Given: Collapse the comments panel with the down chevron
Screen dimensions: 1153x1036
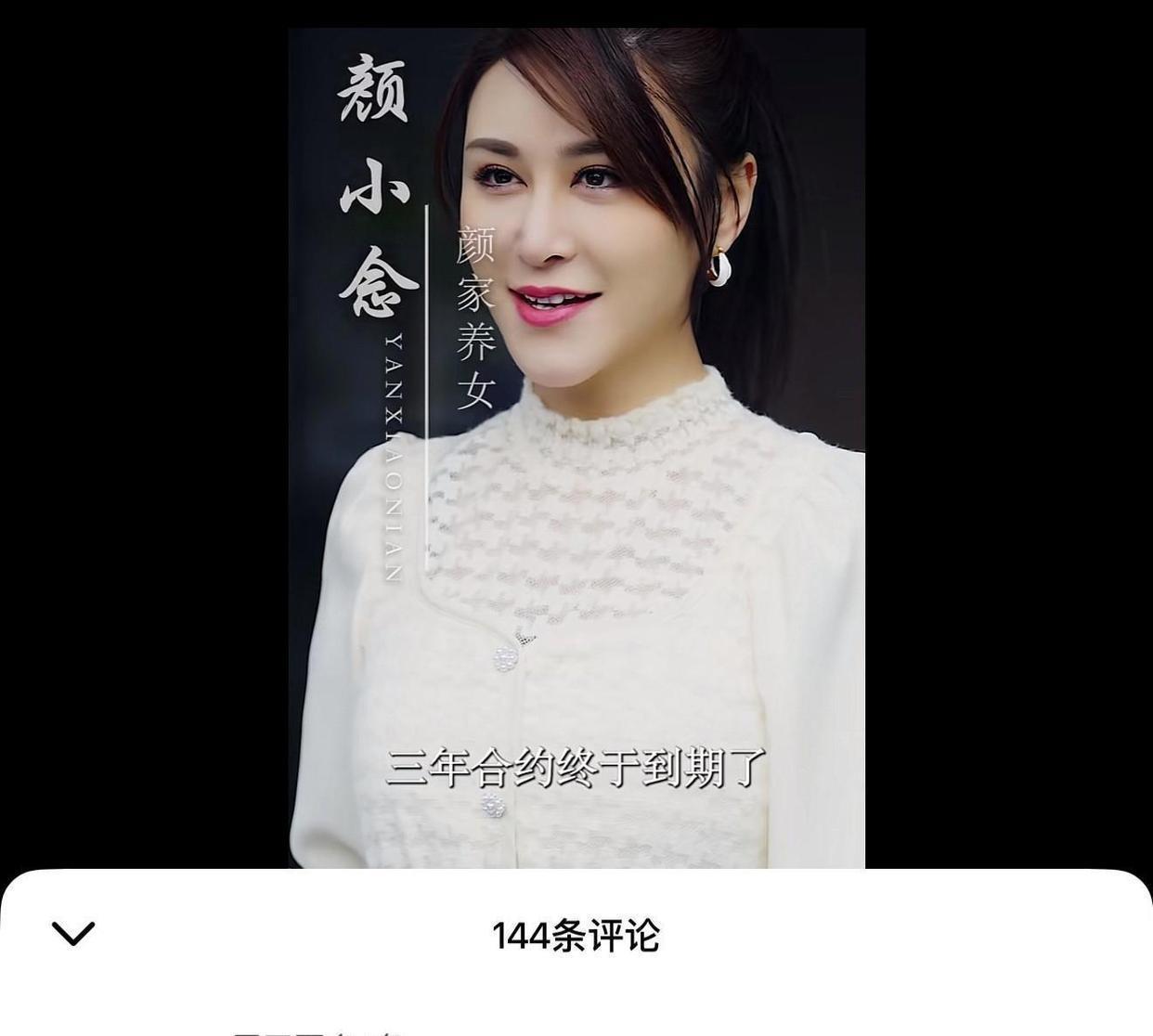Looking at the screenshot, I should [73, 933].
